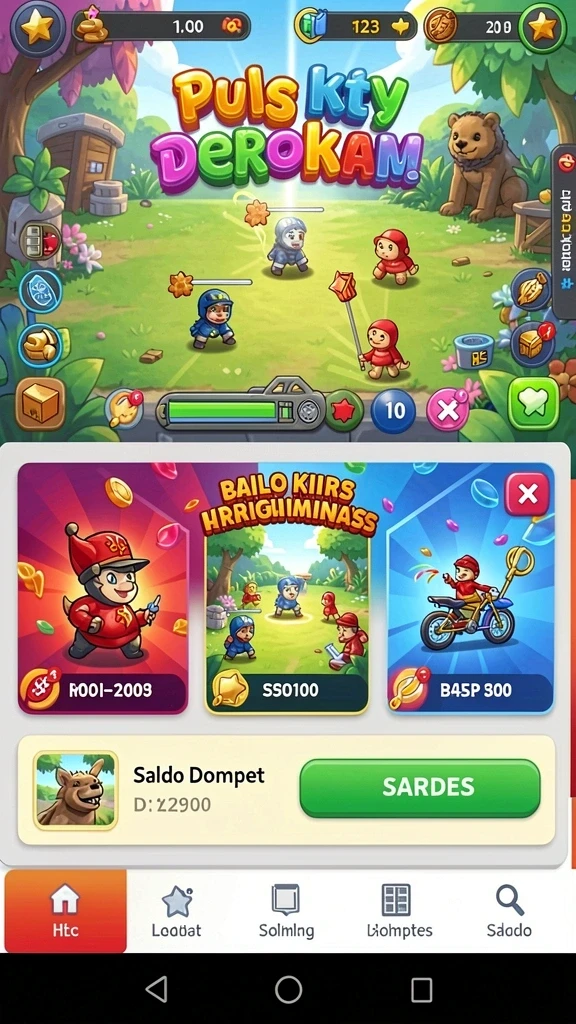
Task: Close the promo cards panel with red X
Action: coord(526,494)
